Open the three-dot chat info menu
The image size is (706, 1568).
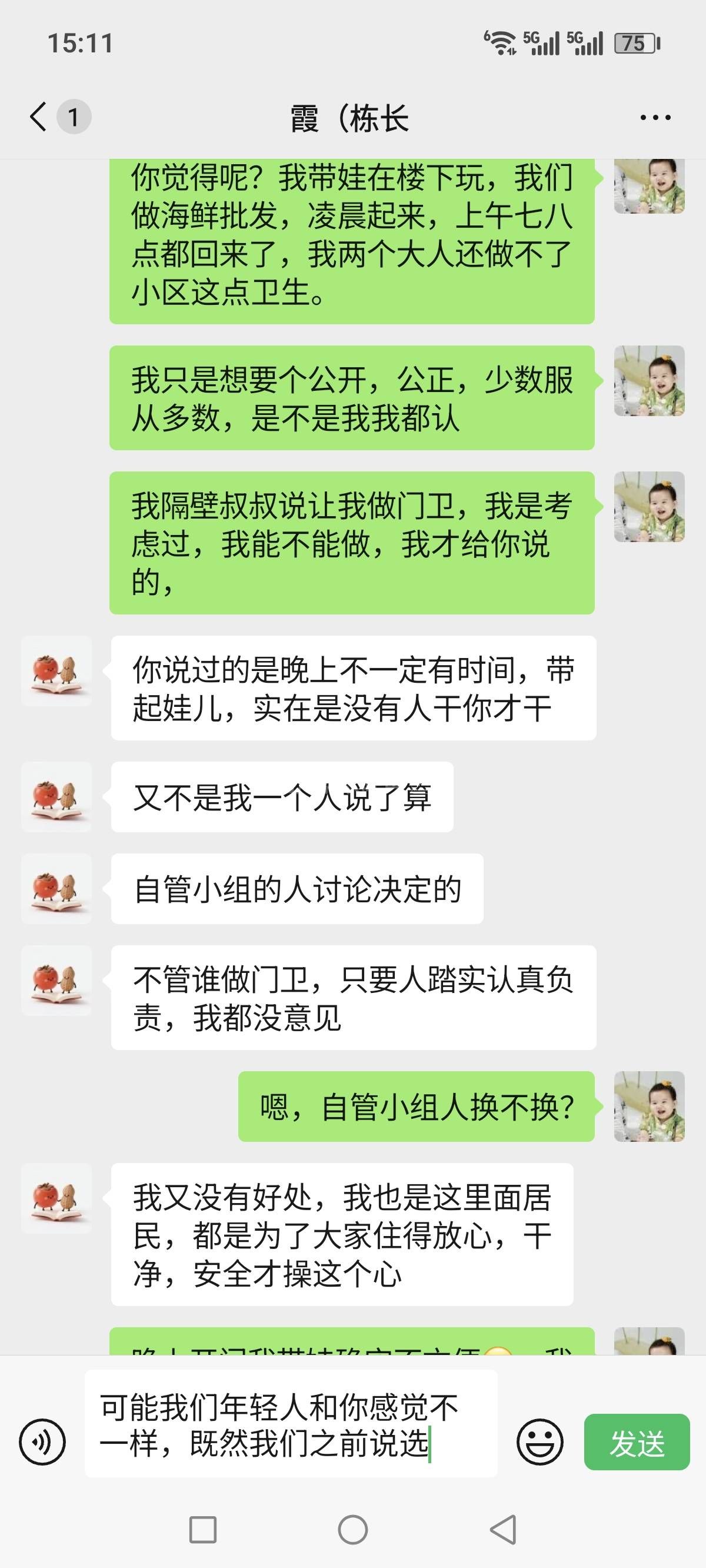coord(655,118)
